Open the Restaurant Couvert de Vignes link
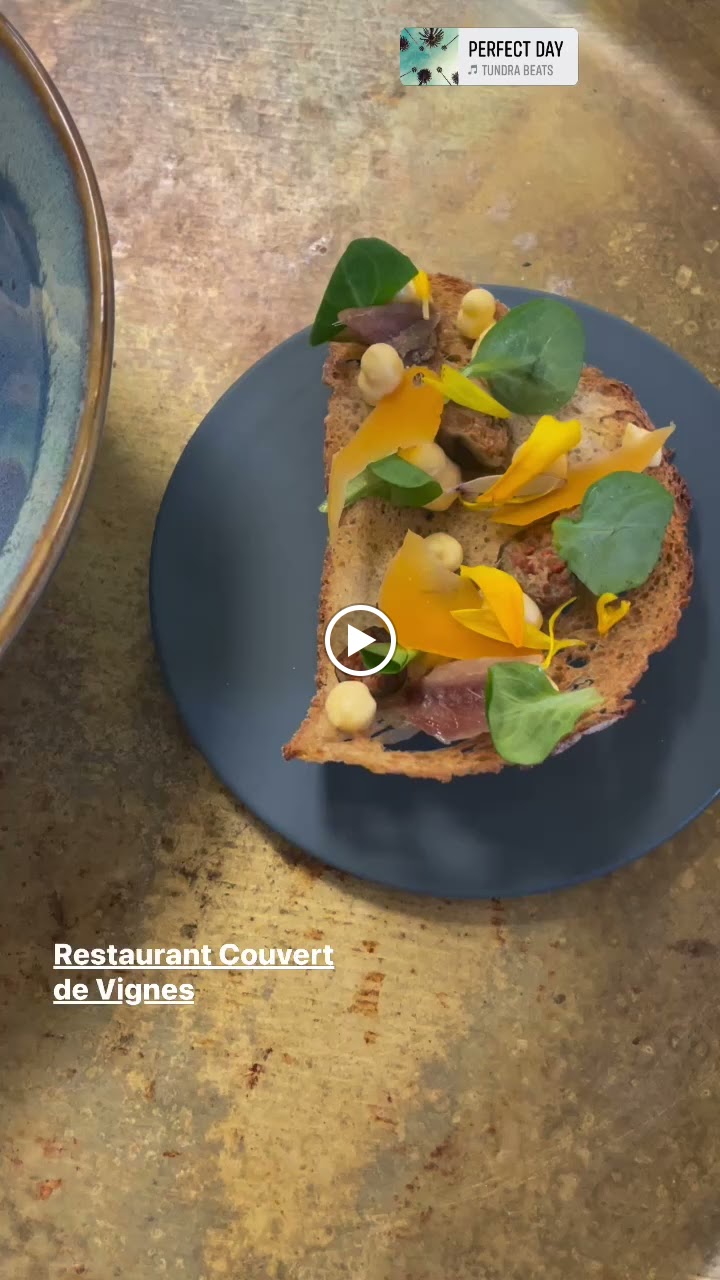Screen dimensions: 720x1280 [x=193, y=972]
